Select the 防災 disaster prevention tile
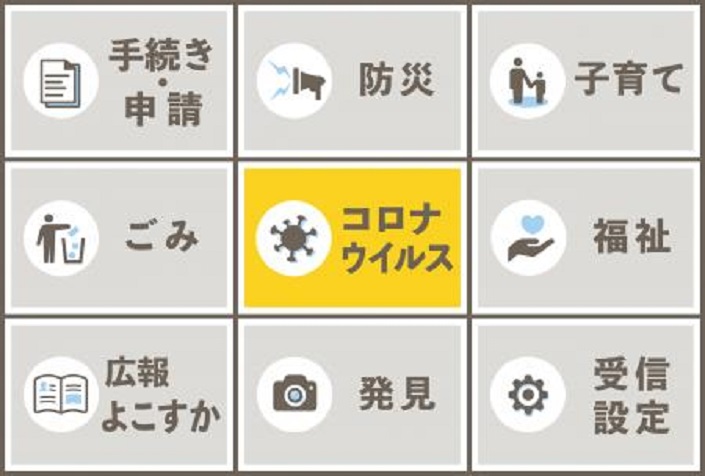The height and width of the screenshot is (476, 705). (x=352, y=80)
